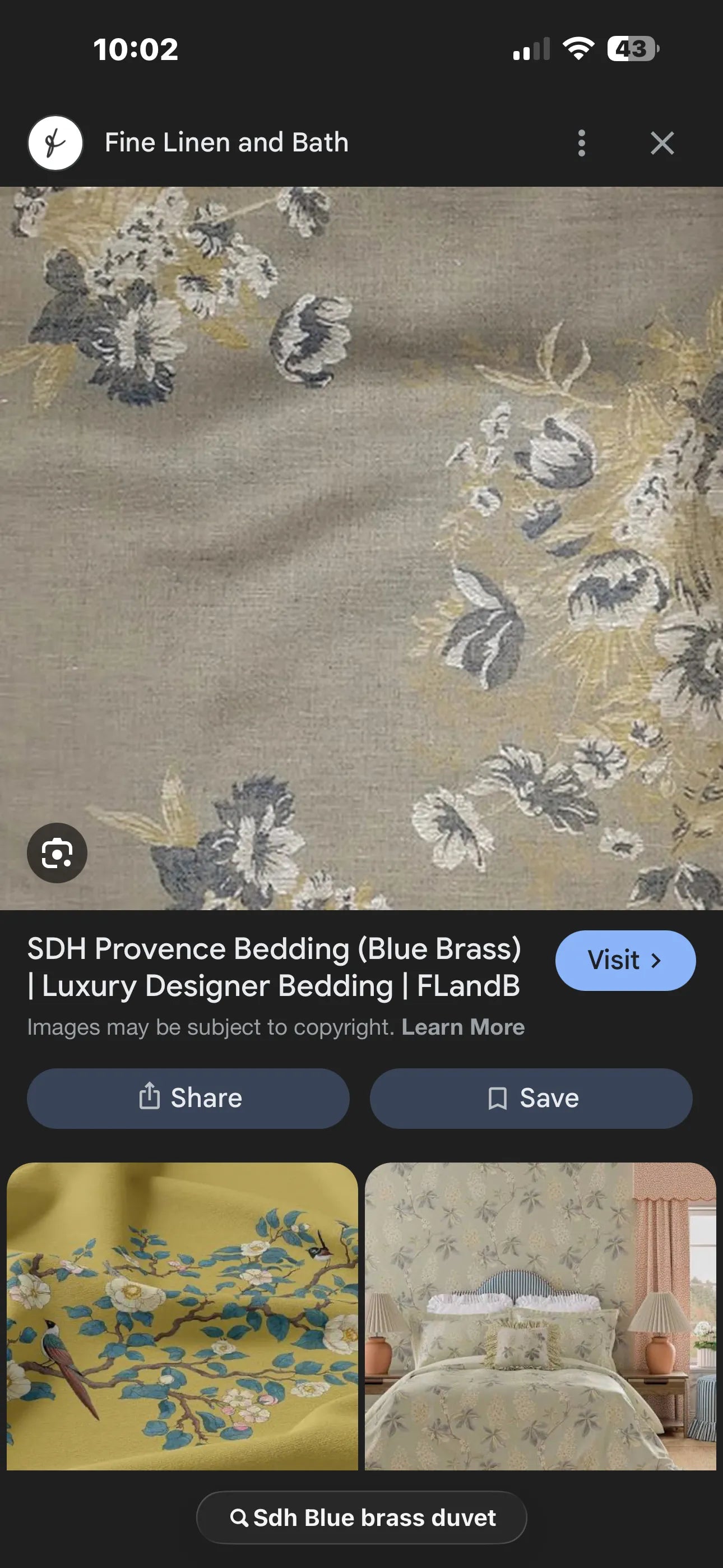Search this image with Google Lens
Image resolution: width=723 pixels, height=1568 pixels.
tap(57, 853)
